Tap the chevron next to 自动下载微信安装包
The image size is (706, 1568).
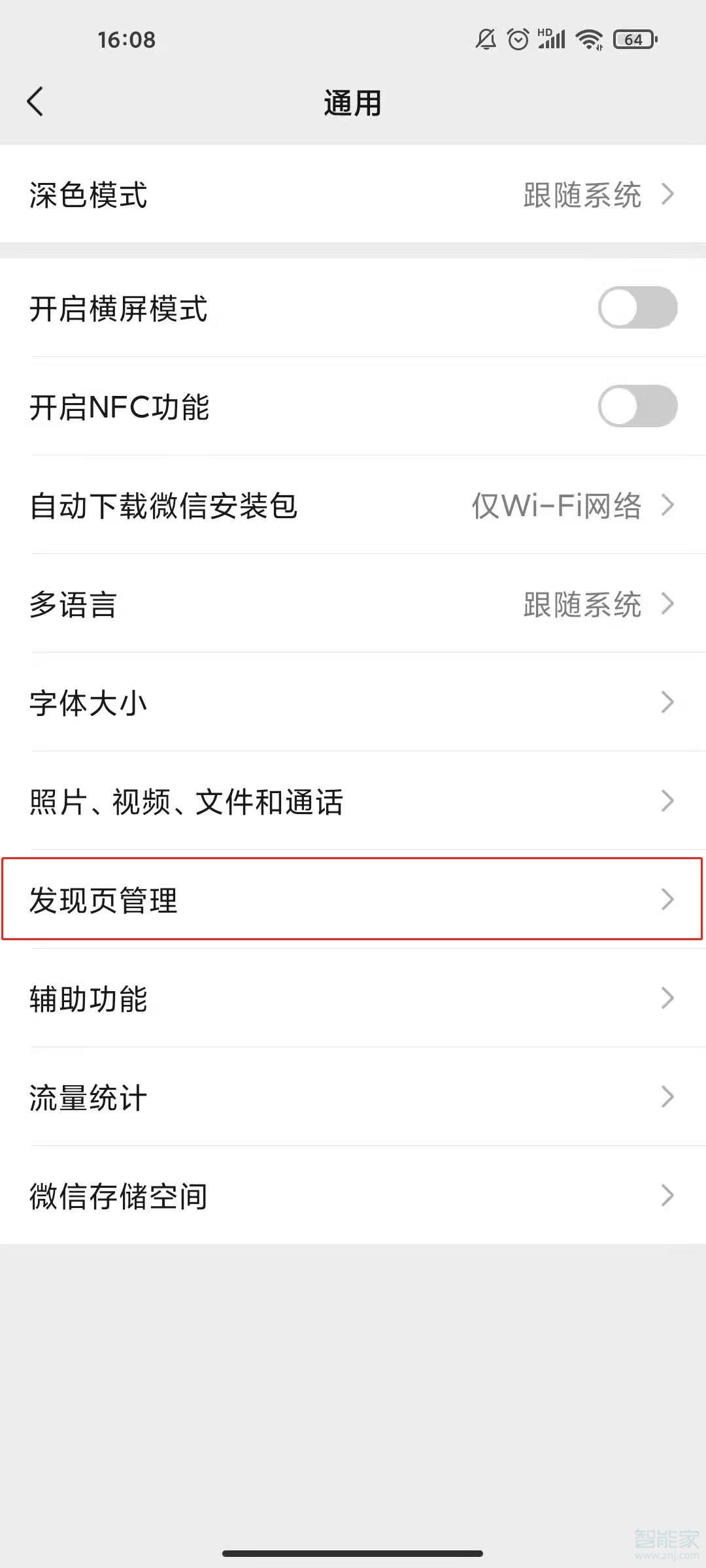click(668, 506)
